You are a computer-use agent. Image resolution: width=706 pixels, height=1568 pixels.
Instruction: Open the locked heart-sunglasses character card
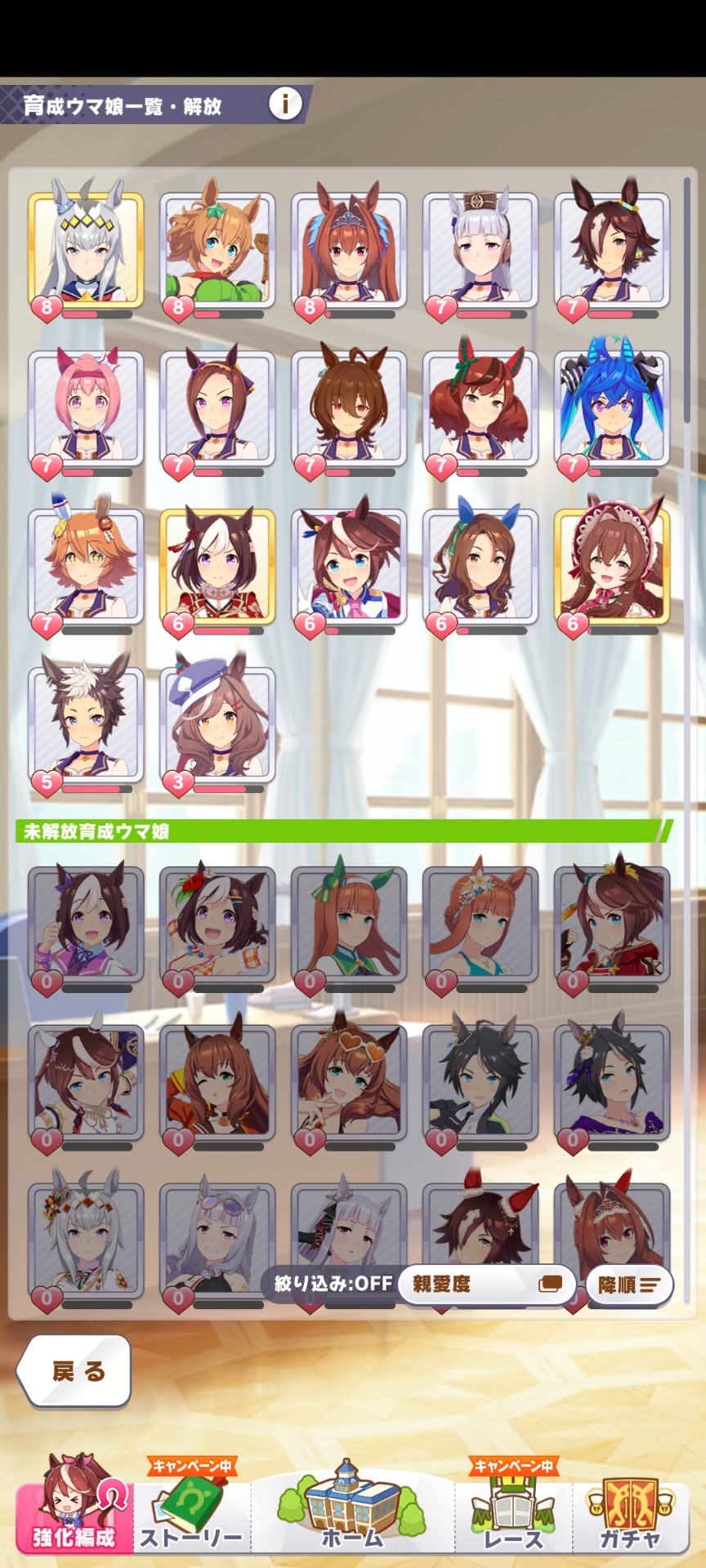click(x=349, y=1081)
